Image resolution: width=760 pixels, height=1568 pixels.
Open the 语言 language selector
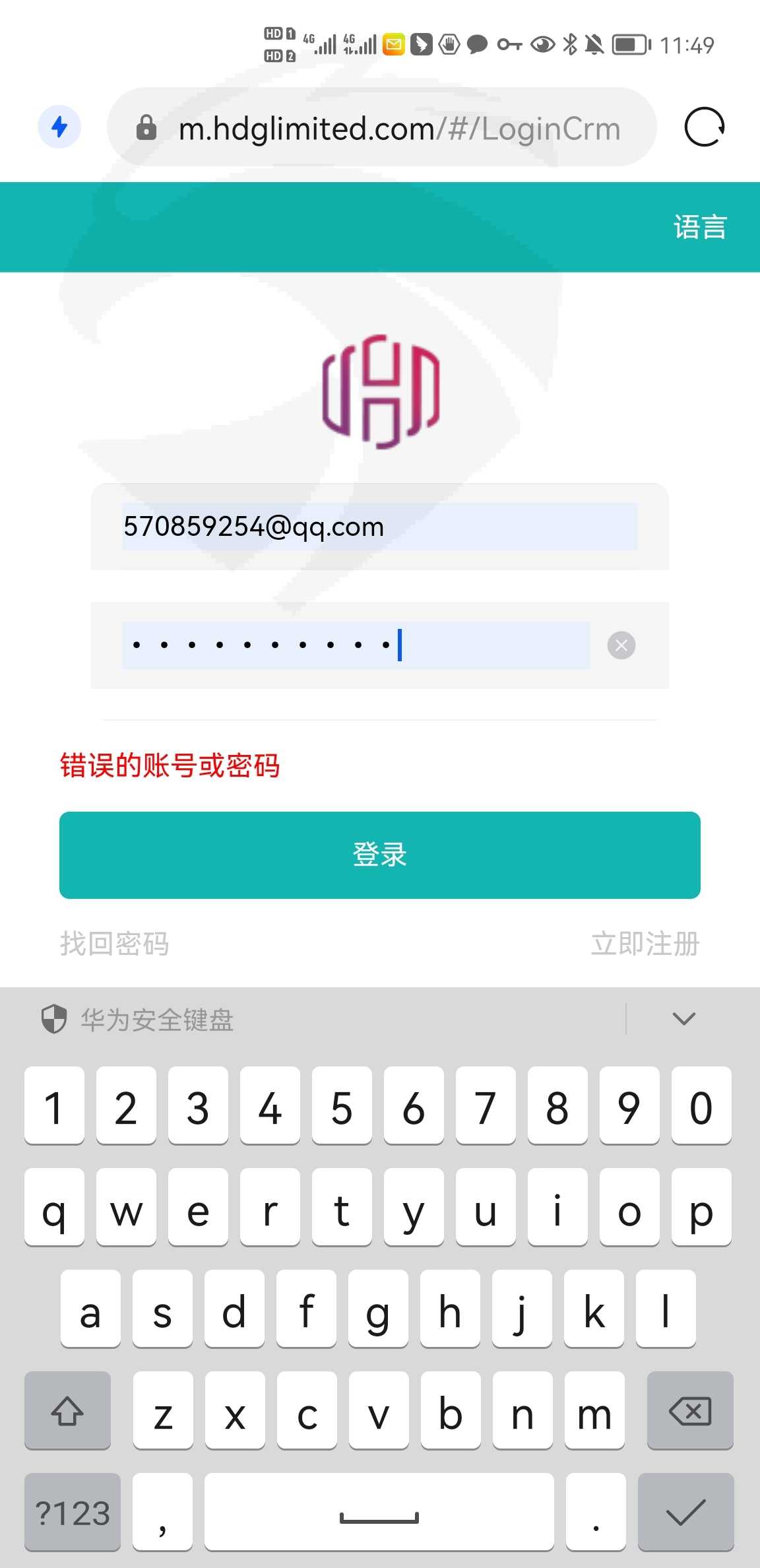700,227
